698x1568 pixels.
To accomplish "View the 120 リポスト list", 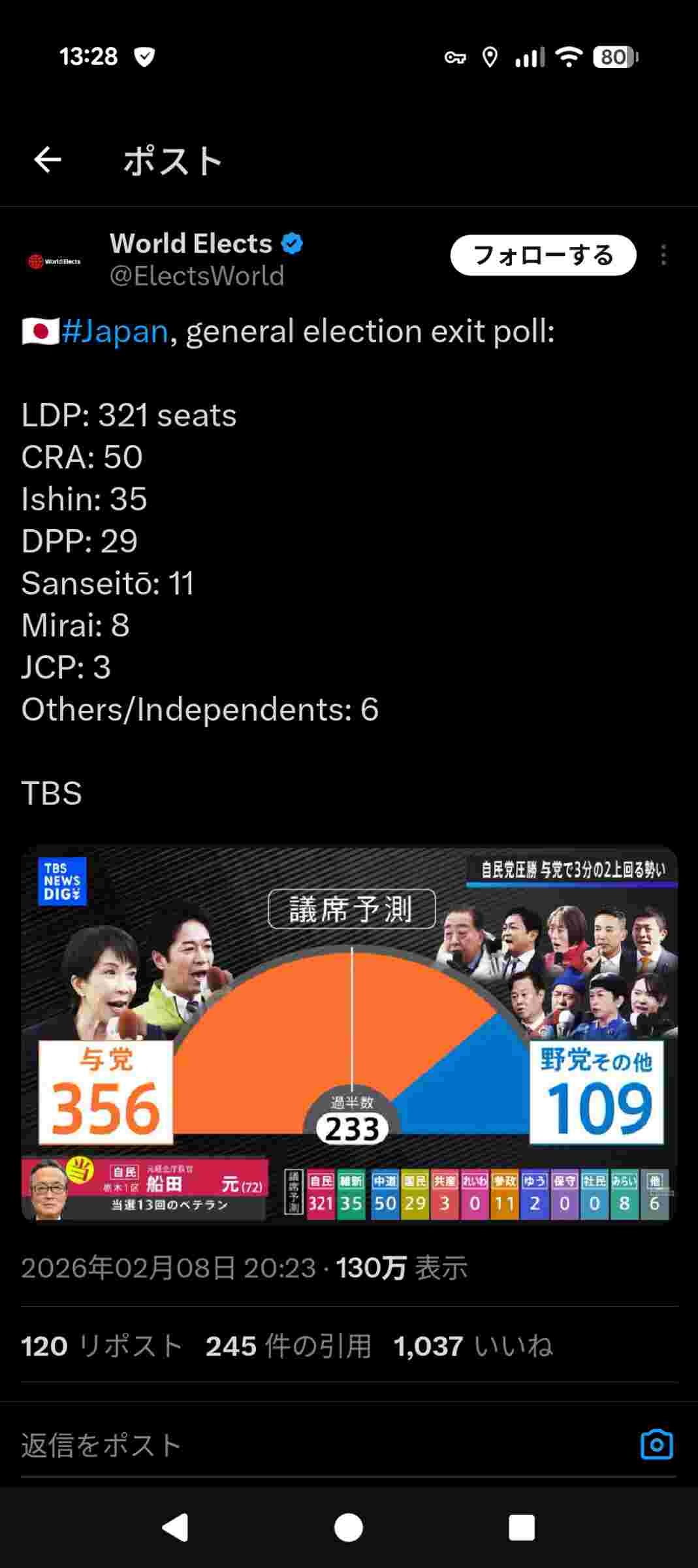I will click(x=101, y=1347).
